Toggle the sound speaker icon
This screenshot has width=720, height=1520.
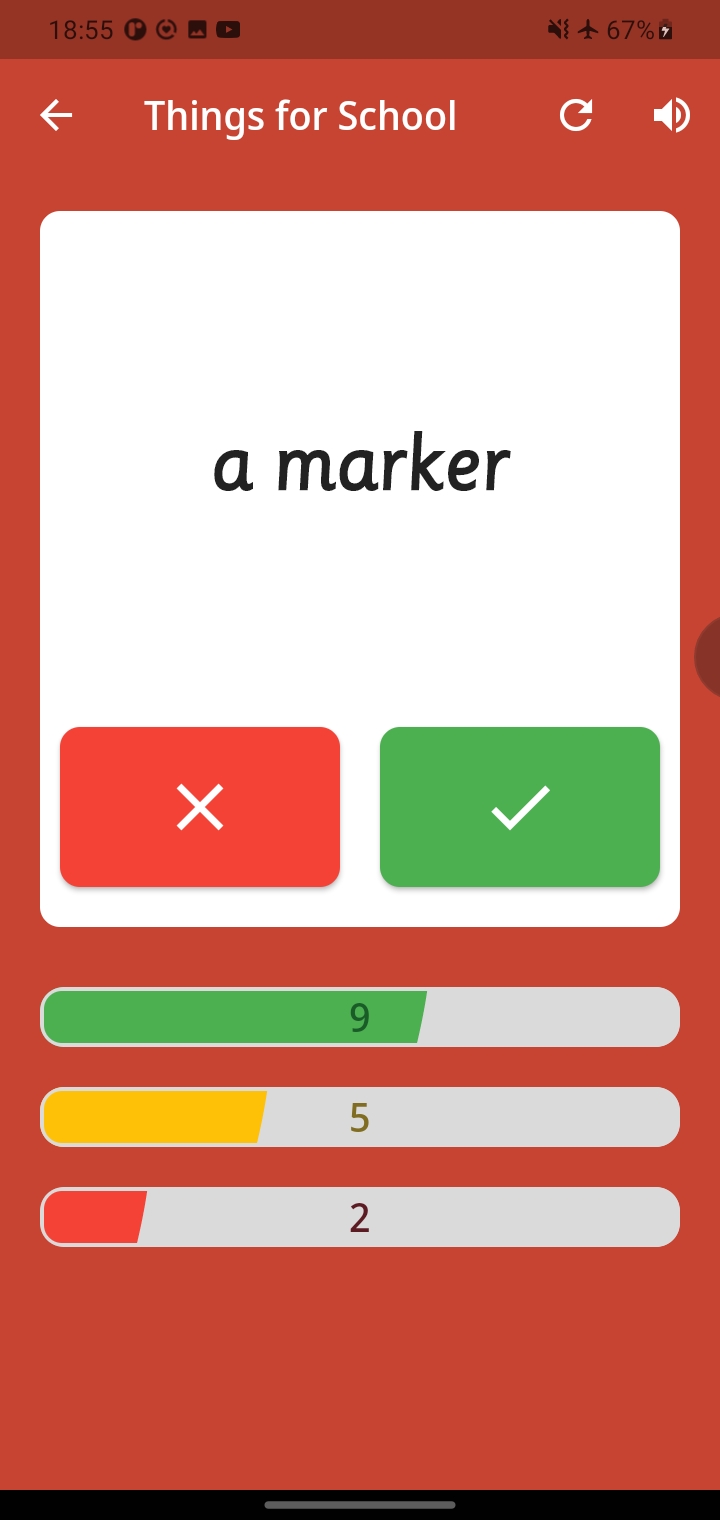671,116
